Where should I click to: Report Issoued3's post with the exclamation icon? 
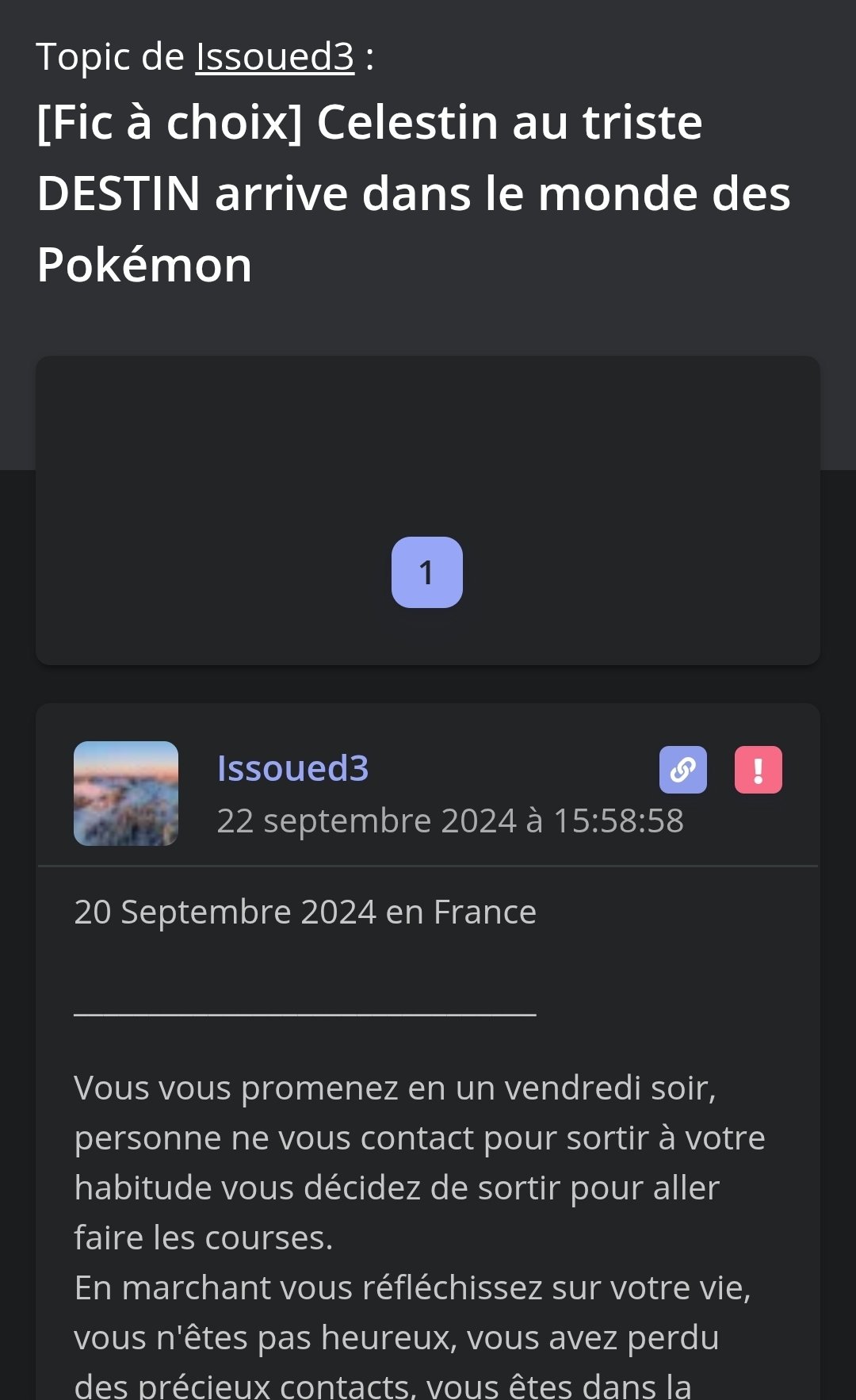tap(759, 770)
